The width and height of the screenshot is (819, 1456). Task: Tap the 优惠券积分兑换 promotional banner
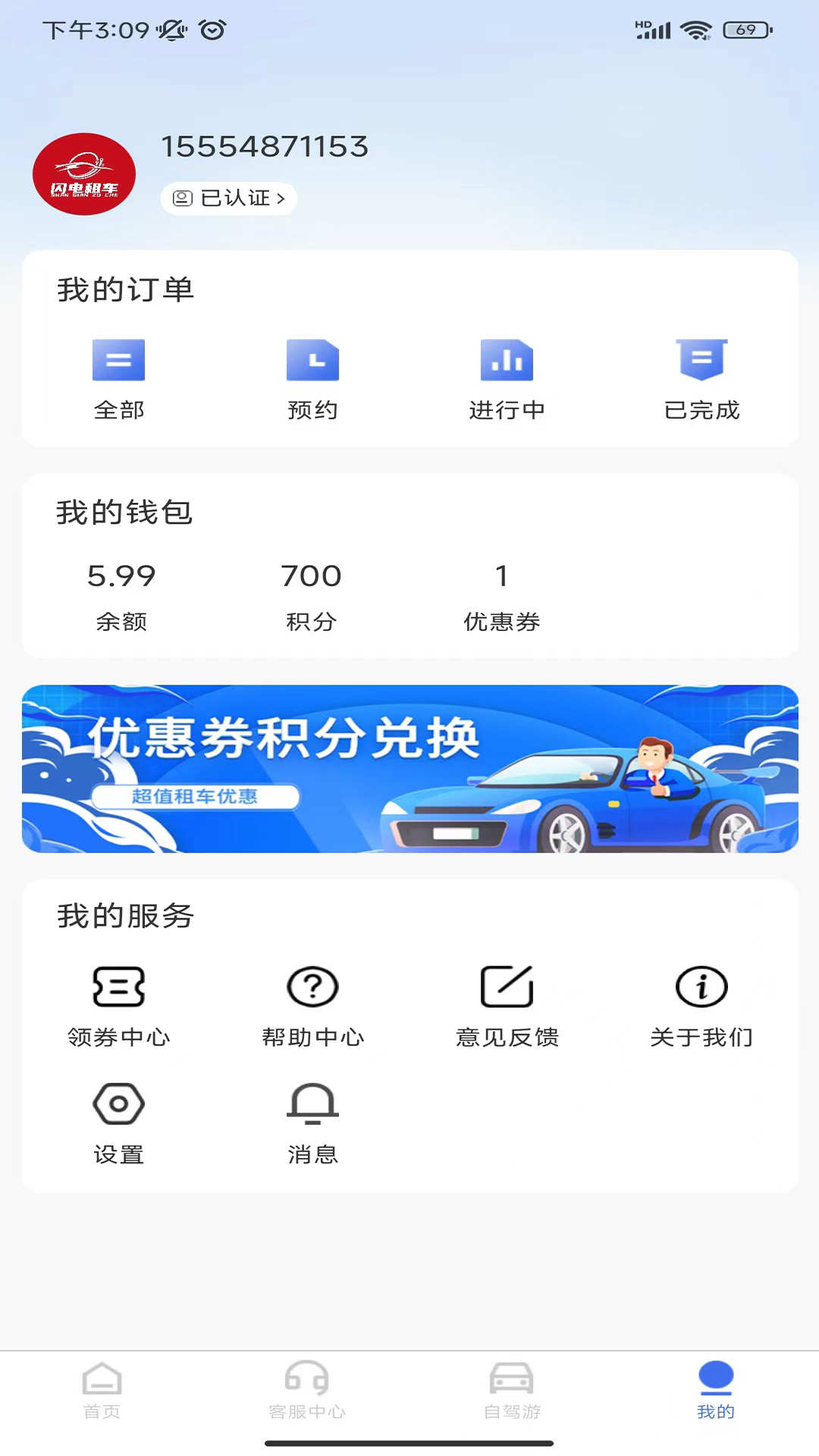click(x=409, y=770)
